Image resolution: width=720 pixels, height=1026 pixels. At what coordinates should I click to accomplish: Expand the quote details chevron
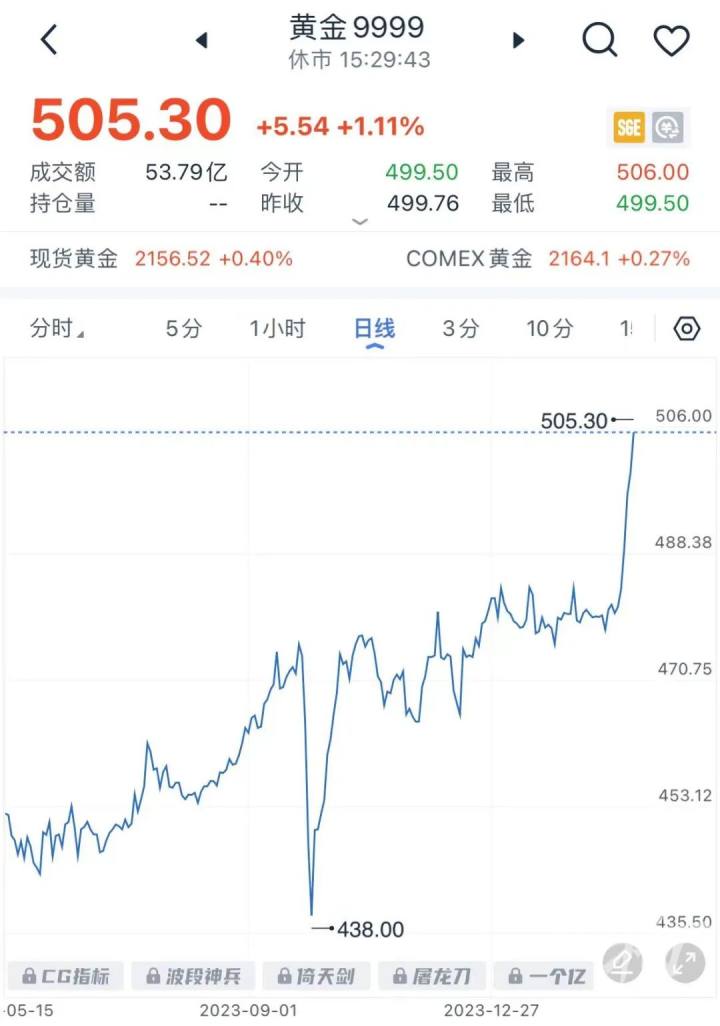coord(360,222)
